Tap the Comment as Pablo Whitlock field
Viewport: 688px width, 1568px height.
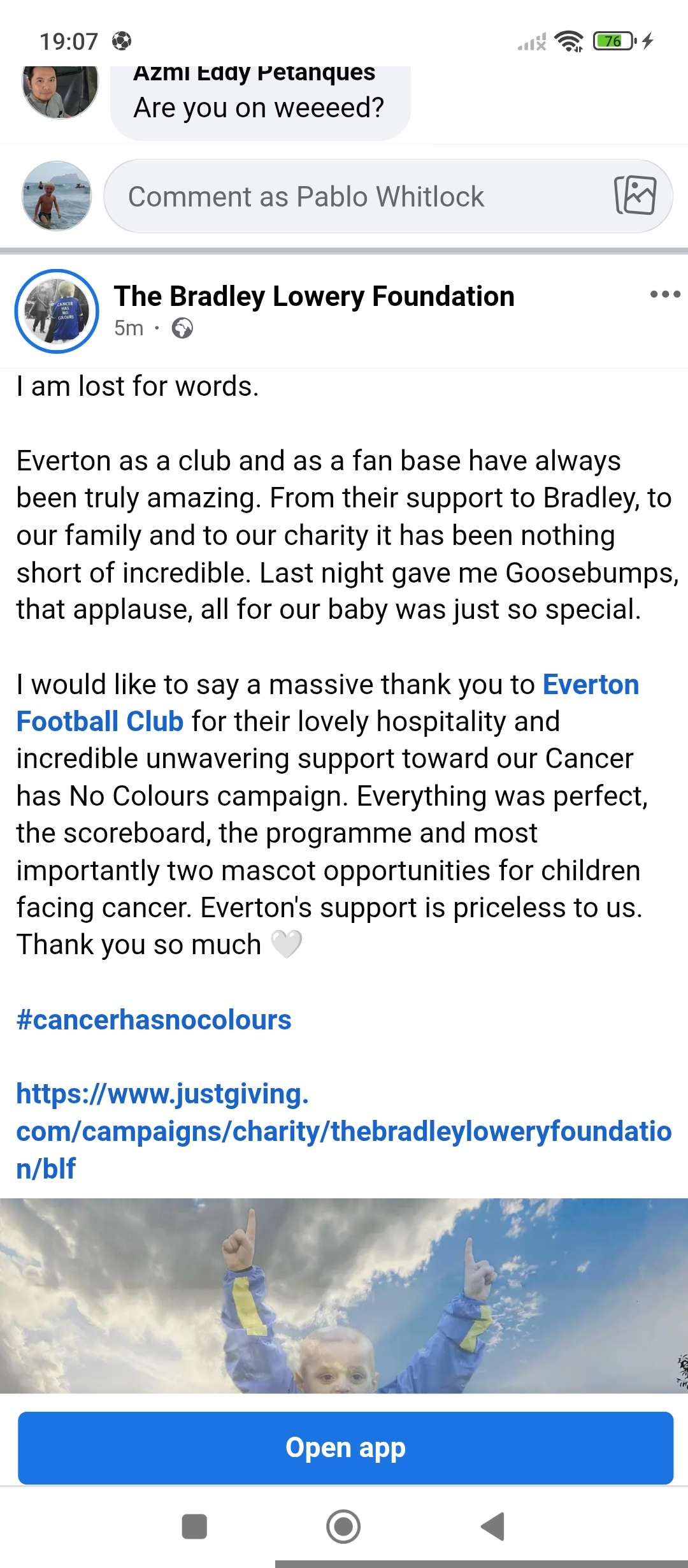click(x=357, y=196)
